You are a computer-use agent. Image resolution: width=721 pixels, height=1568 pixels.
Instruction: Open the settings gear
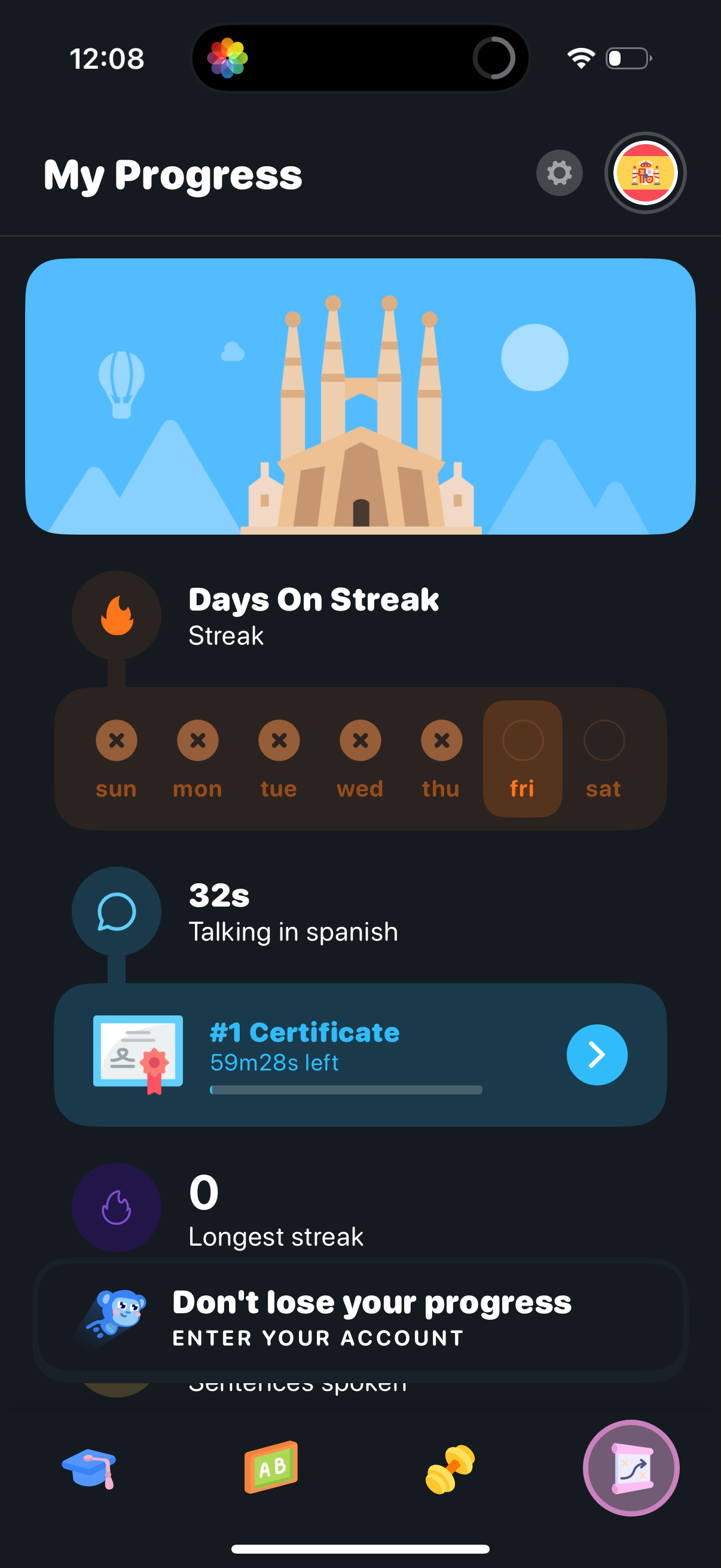pos(558,173)
